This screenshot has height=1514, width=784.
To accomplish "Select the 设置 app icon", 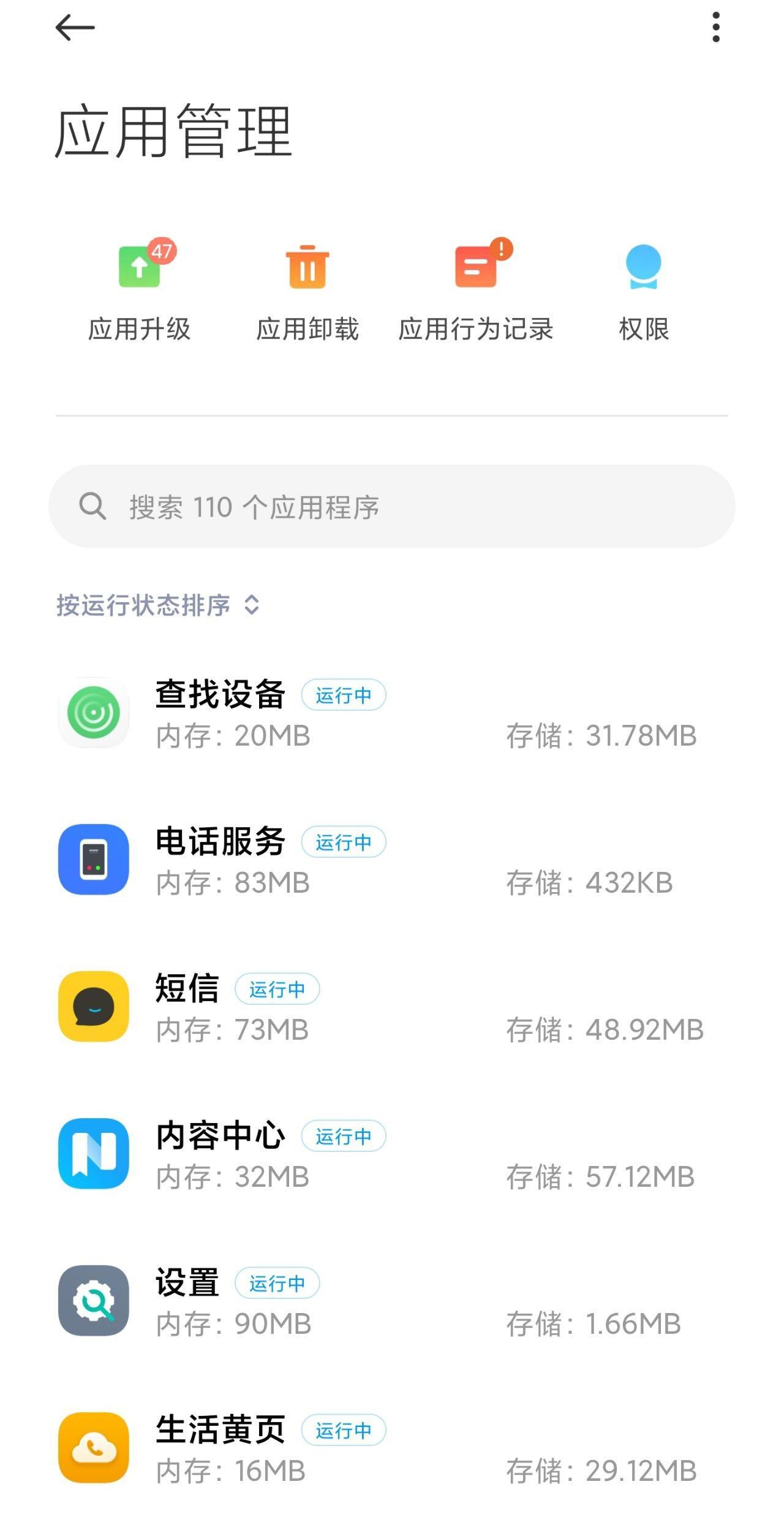I will coord(93,1300).
